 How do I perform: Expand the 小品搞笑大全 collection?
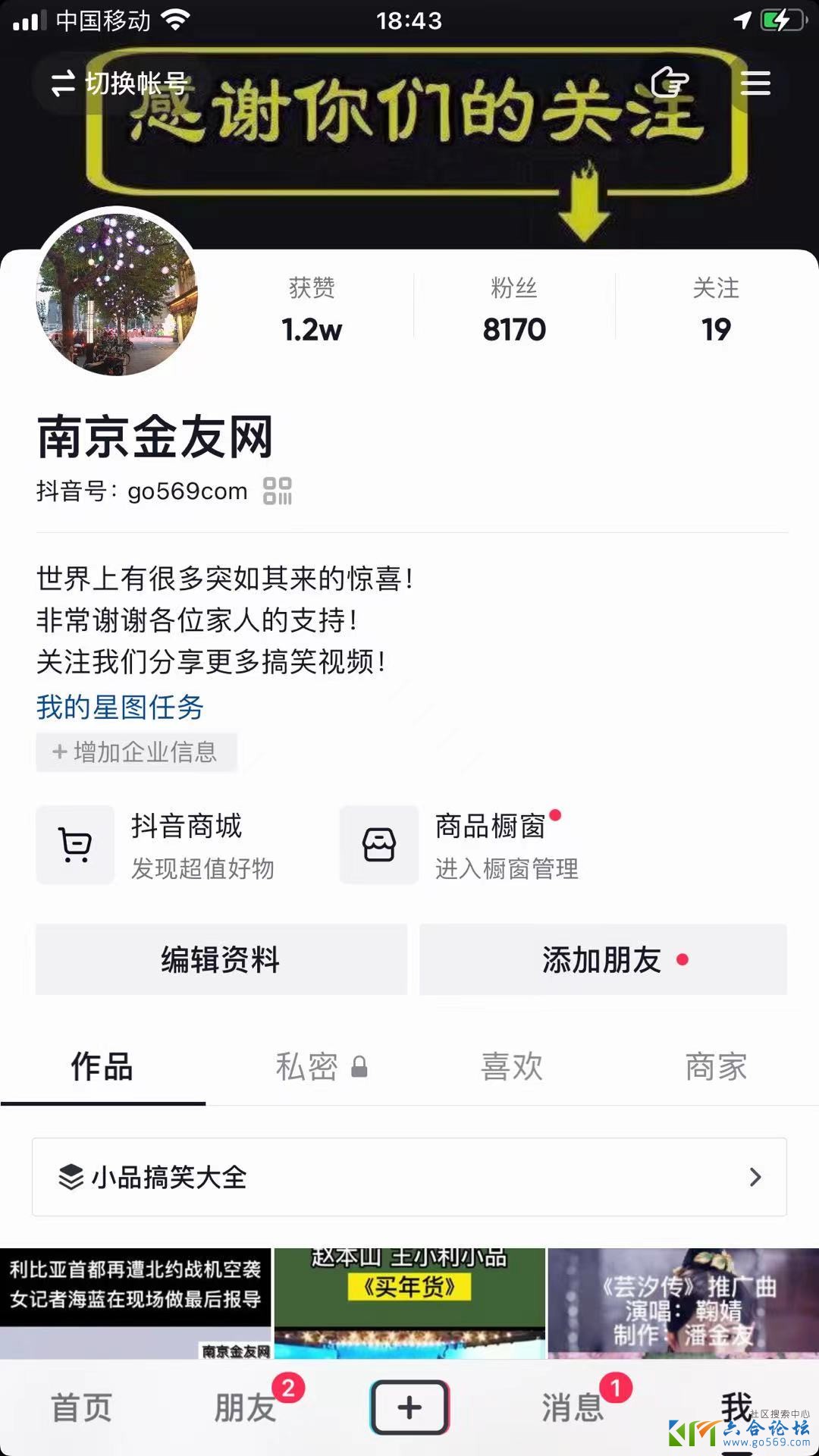[409, 1177]
